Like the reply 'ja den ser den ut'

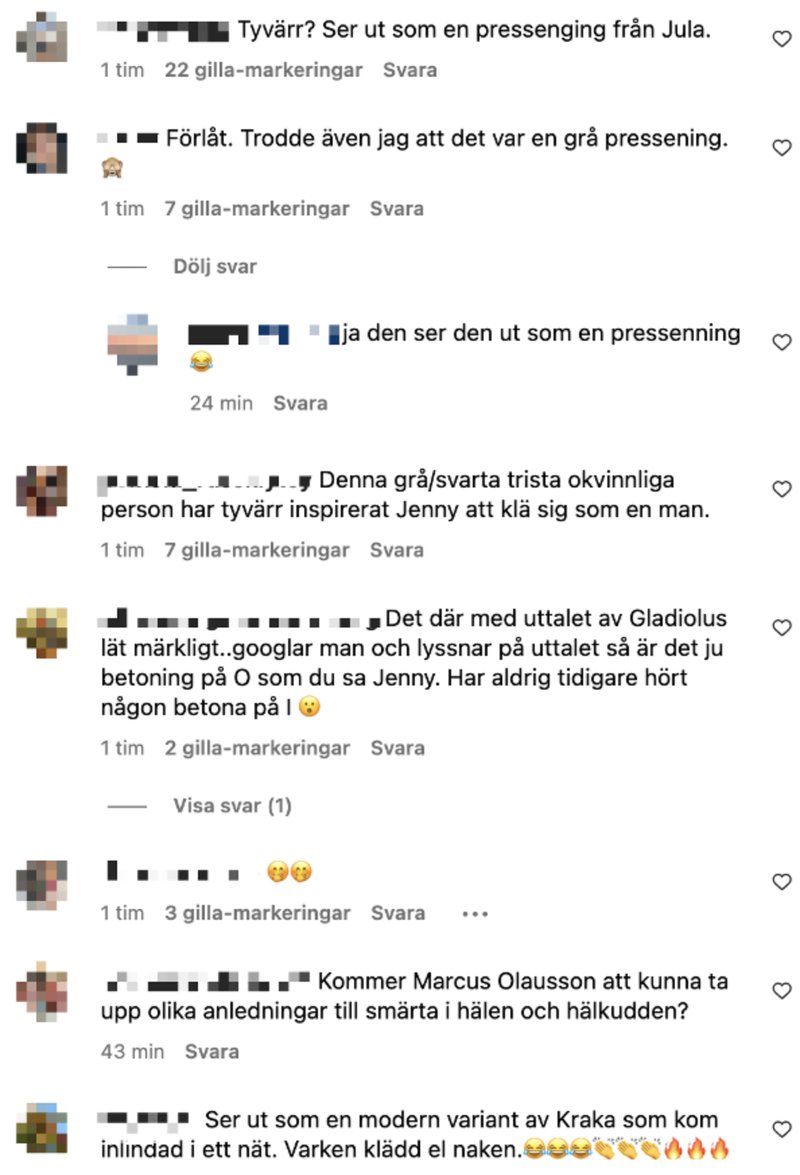(x=781, y=342)
